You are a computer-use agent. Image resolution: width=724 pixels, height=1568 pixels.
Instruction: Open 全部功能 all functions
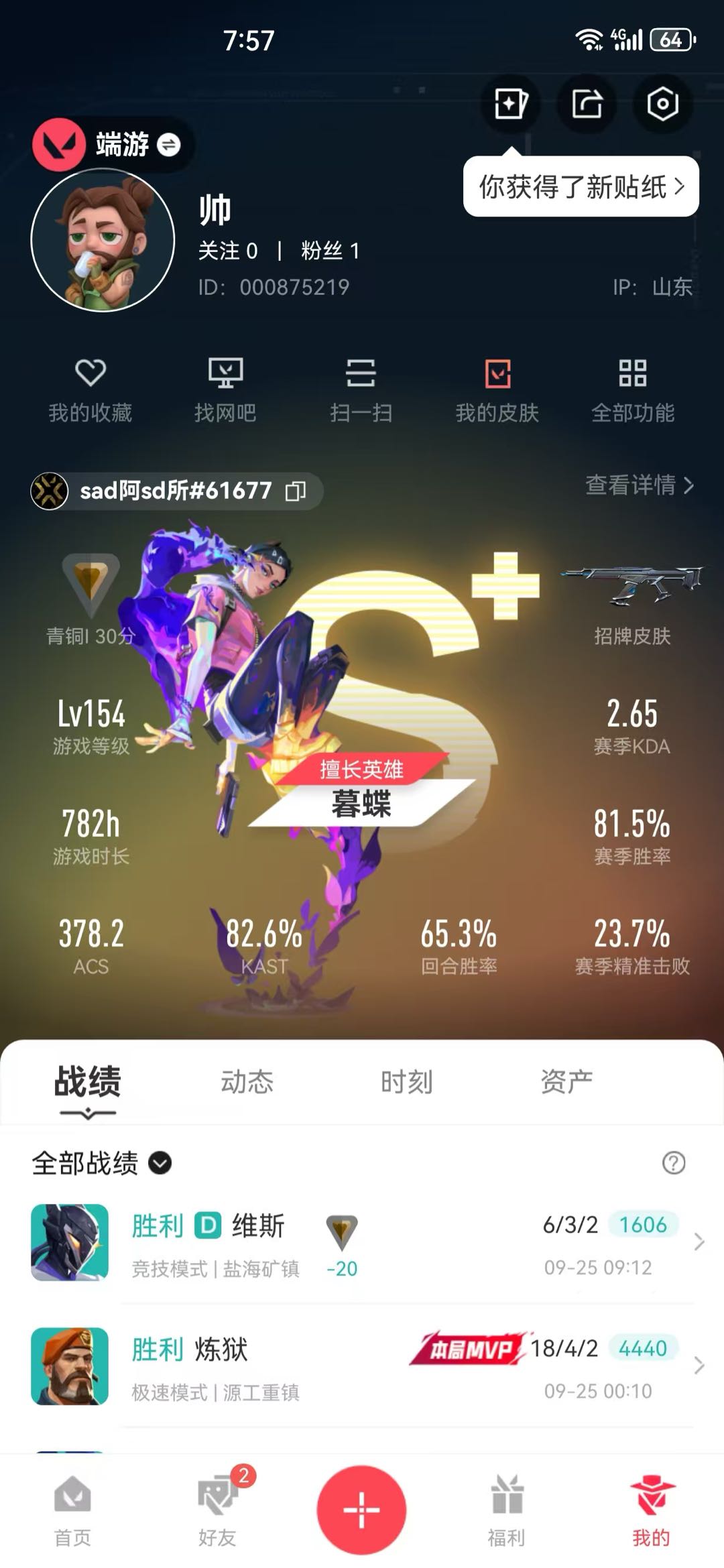(632, 390)
